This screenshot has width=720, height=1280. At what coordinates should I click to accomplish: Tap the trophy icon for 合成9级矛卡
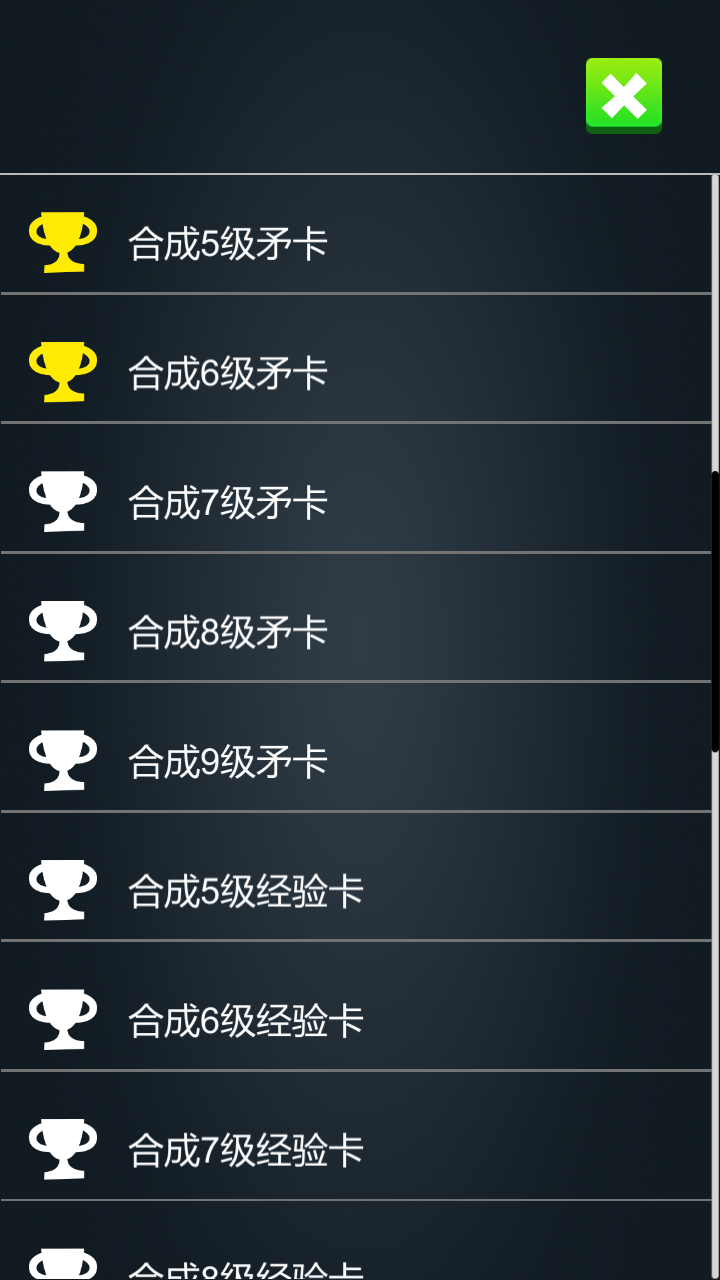[62, 758]
